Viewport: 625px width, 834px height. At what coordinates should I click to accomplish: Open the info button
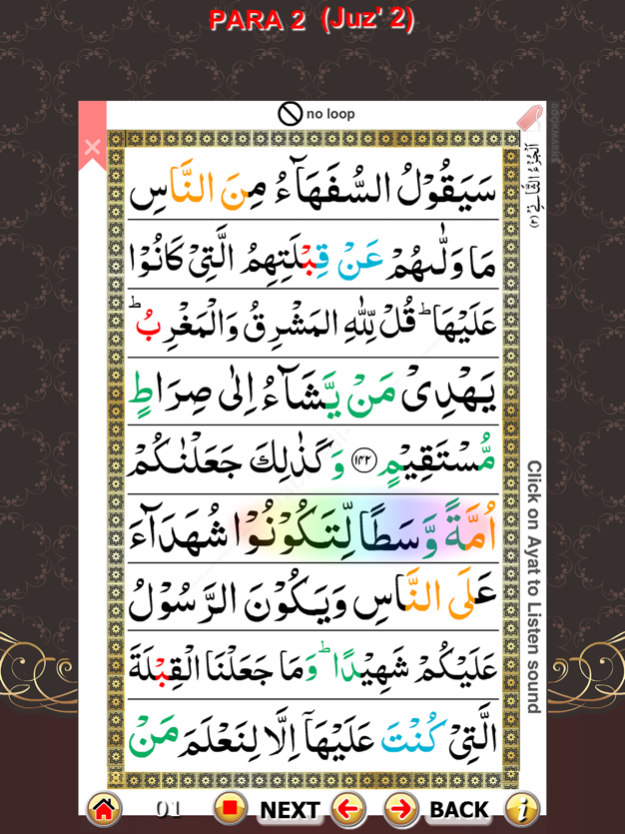(521, 808)
